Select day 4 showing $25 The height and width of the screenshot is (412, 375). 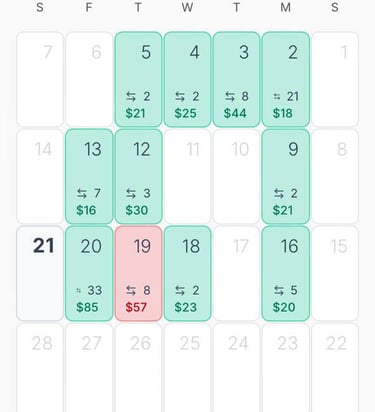click(188, 79)
